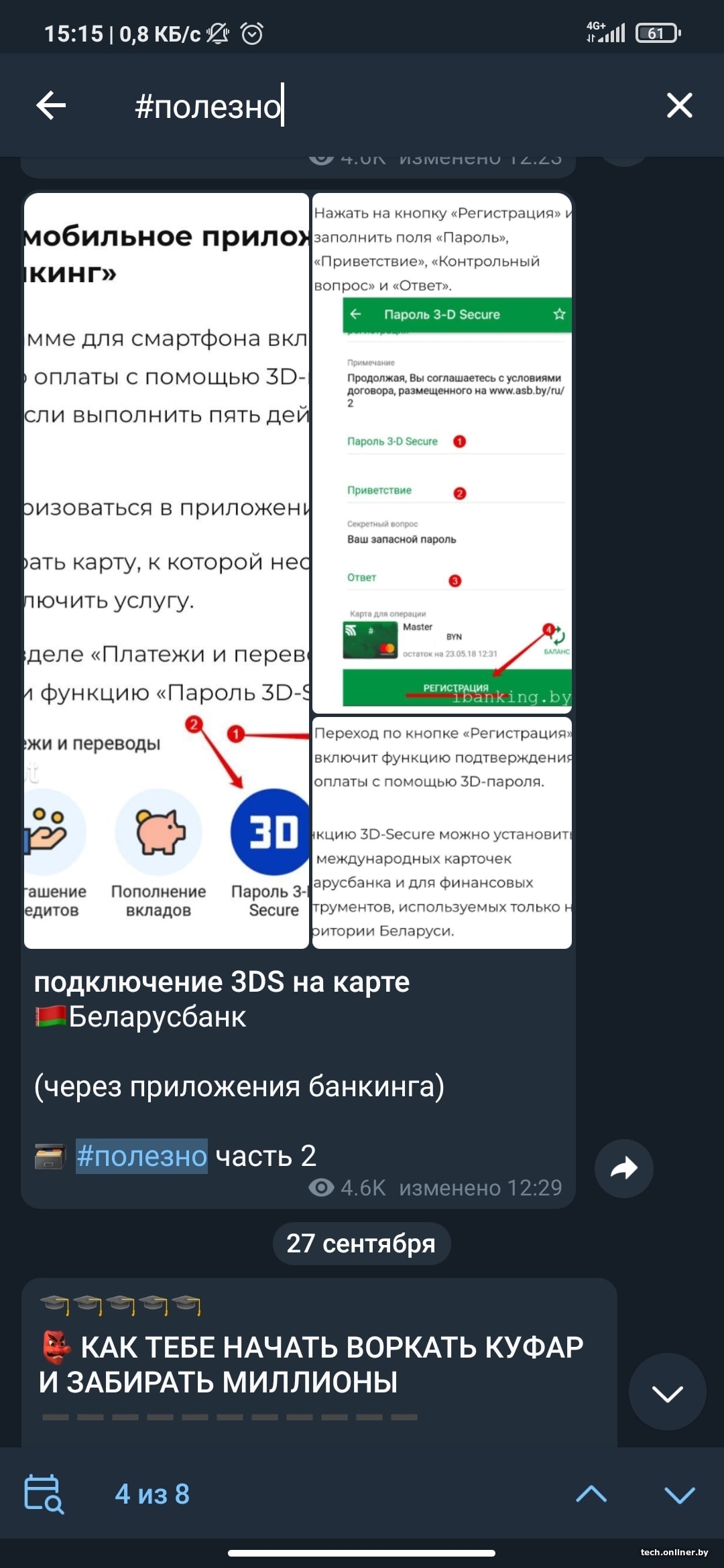The height and width of the screenshot is (1568, 724).
Task: Jump to the bottom of the chat
Action: pyautogui.click(x=667, y=1392)
